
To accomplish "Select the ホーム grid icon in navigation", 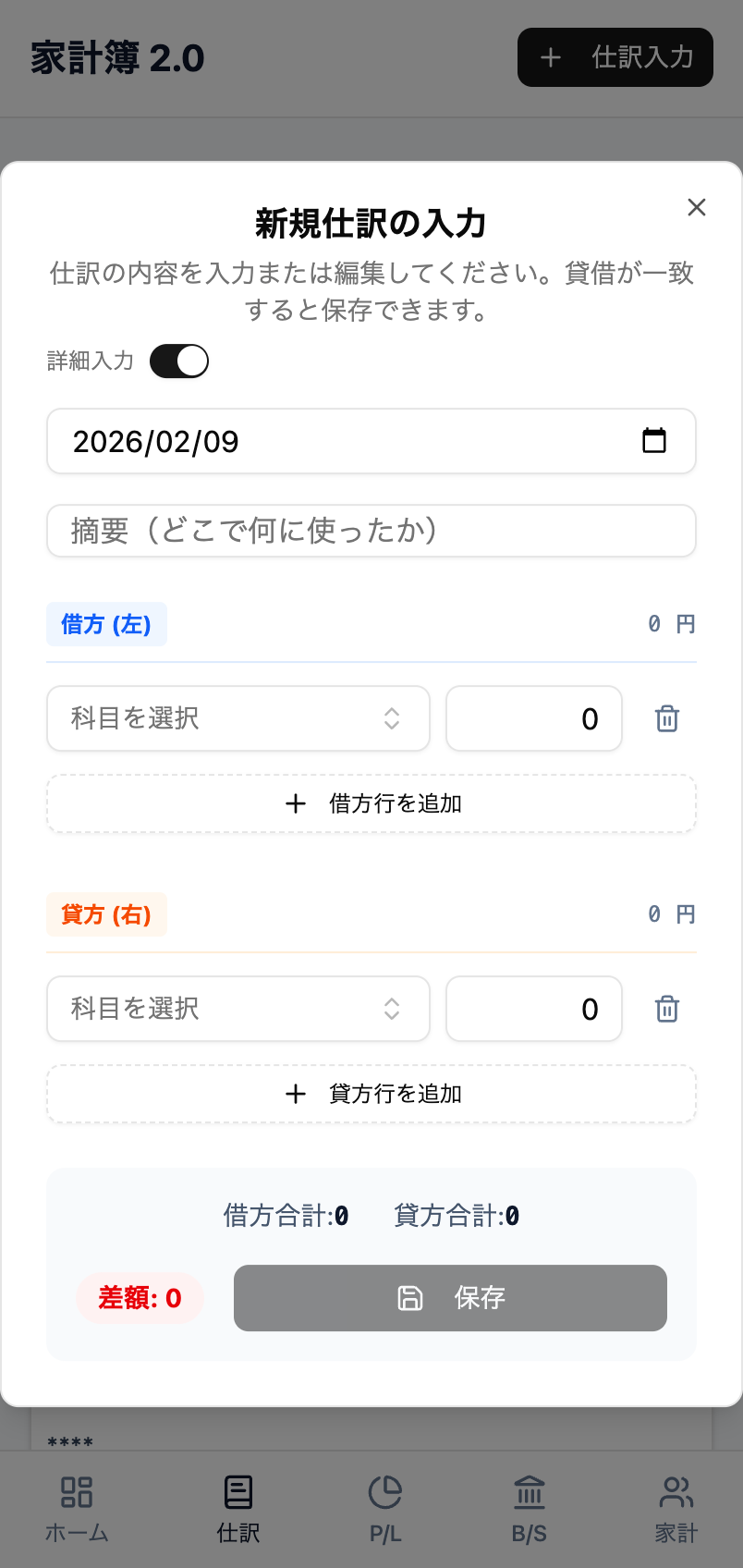I will tap(77, 1491).
